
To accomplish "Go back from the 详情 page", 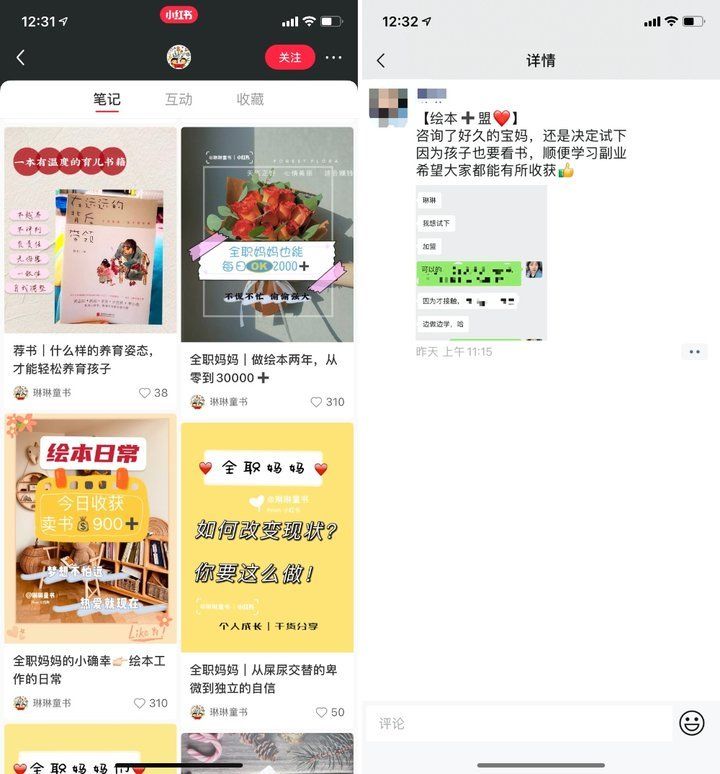I will pos(381,61).
